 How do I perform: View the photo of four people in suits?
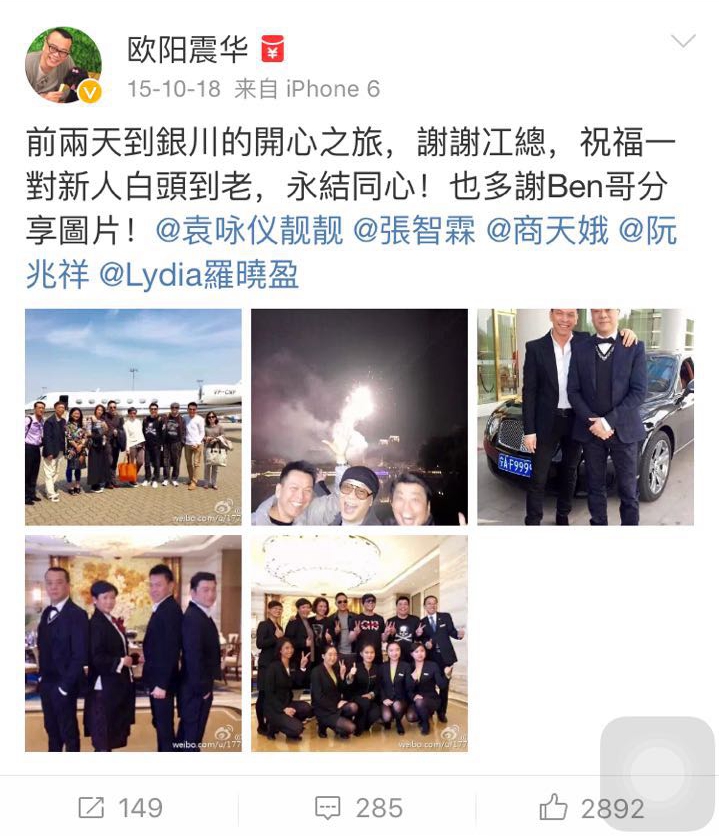tap(133, 643)
